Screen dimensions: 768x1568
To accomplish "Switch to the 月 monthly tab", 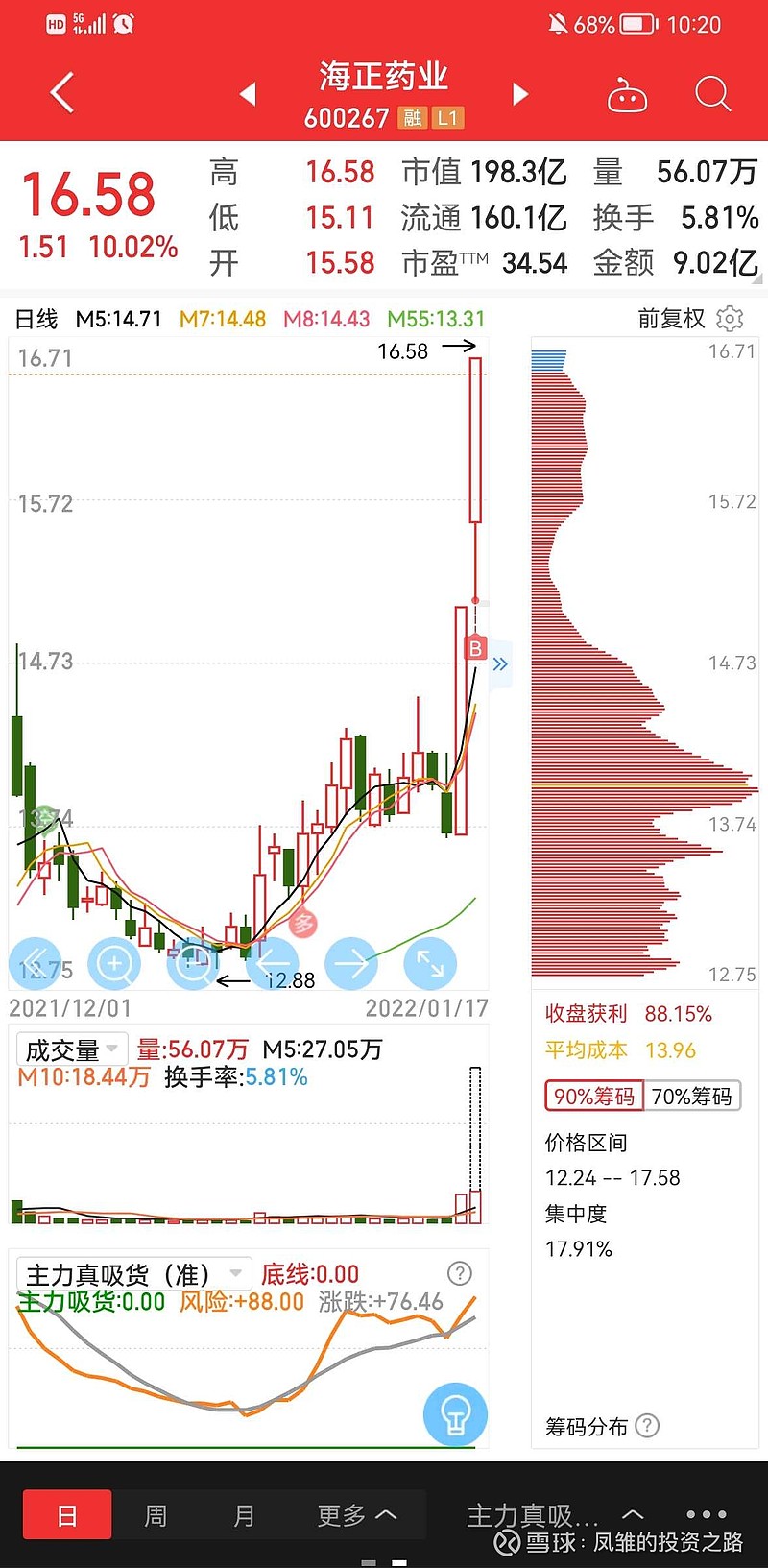I will [x=244, y=1514].
